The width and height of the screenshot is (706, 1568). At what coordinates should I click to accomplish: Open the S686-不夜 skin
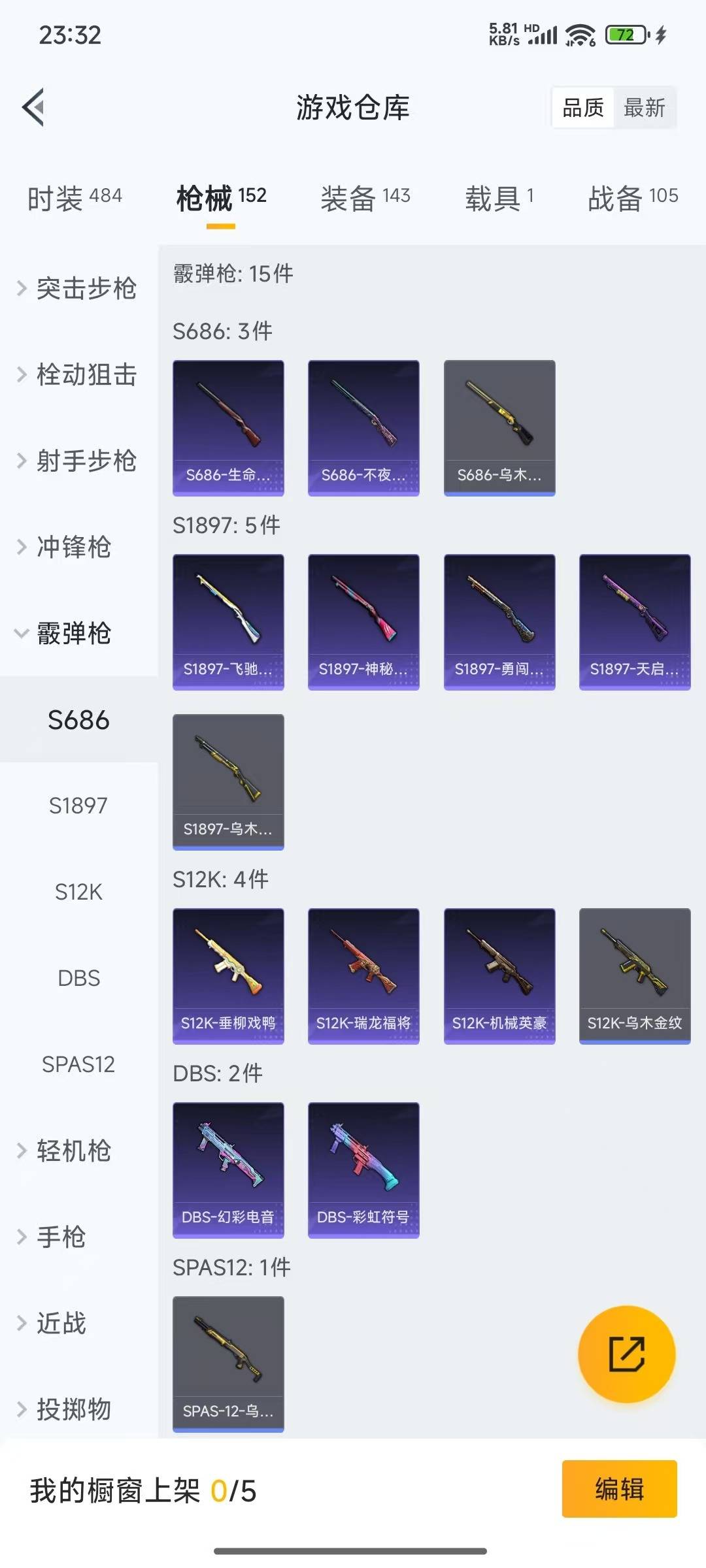363,427
